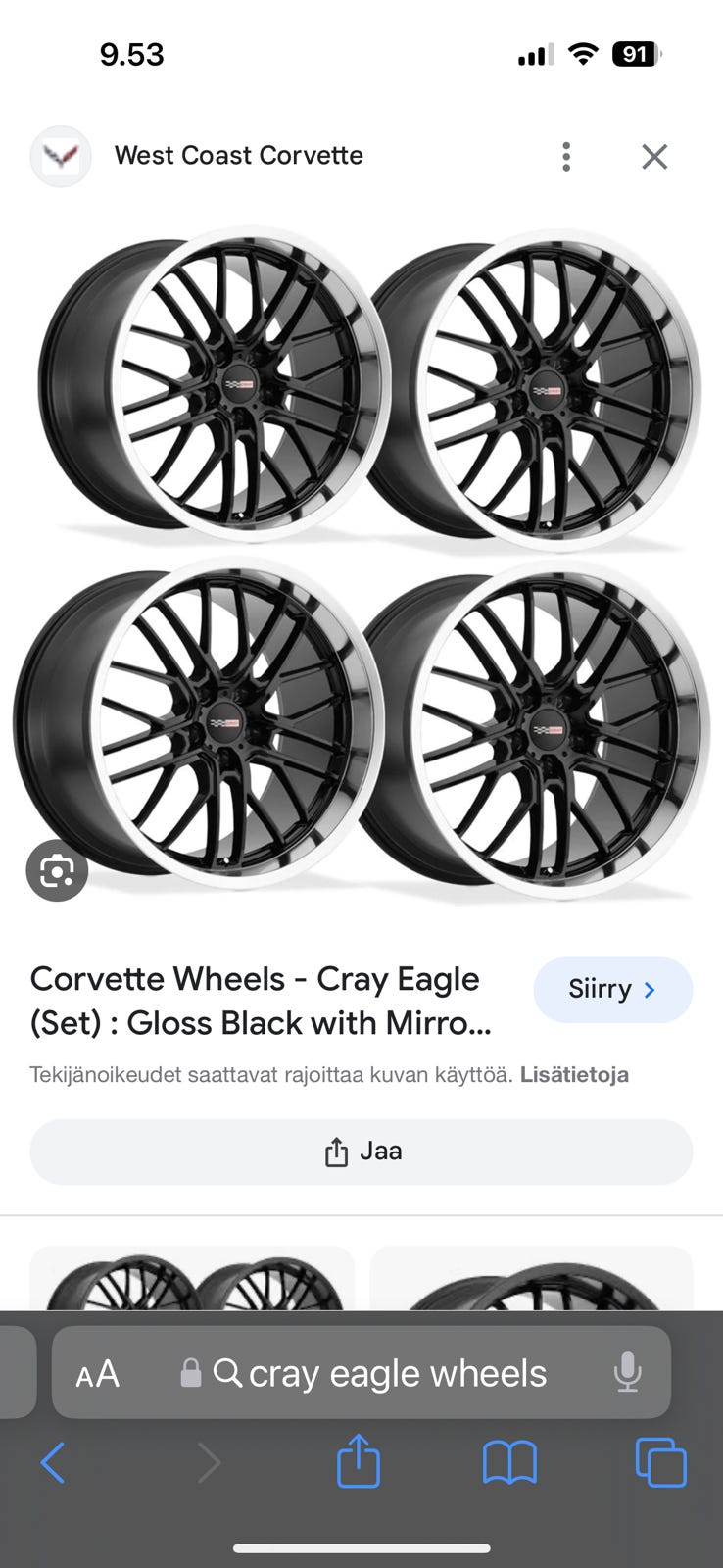Open the Cray Eagle wheels picture
The height and width of the screenshot is (1568, 723).
click(361, 559)
